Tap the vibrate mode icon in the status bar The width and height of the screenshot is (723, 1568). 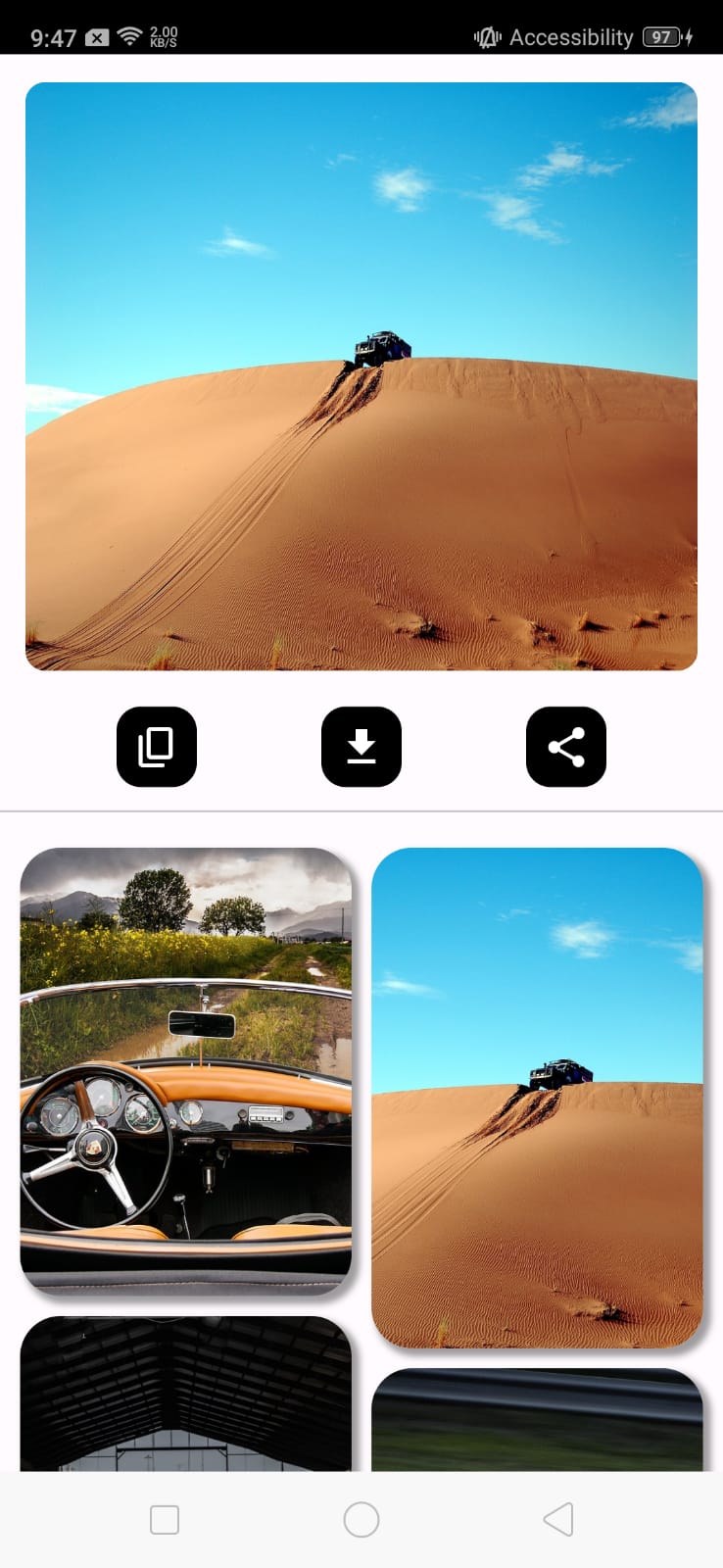487,37
